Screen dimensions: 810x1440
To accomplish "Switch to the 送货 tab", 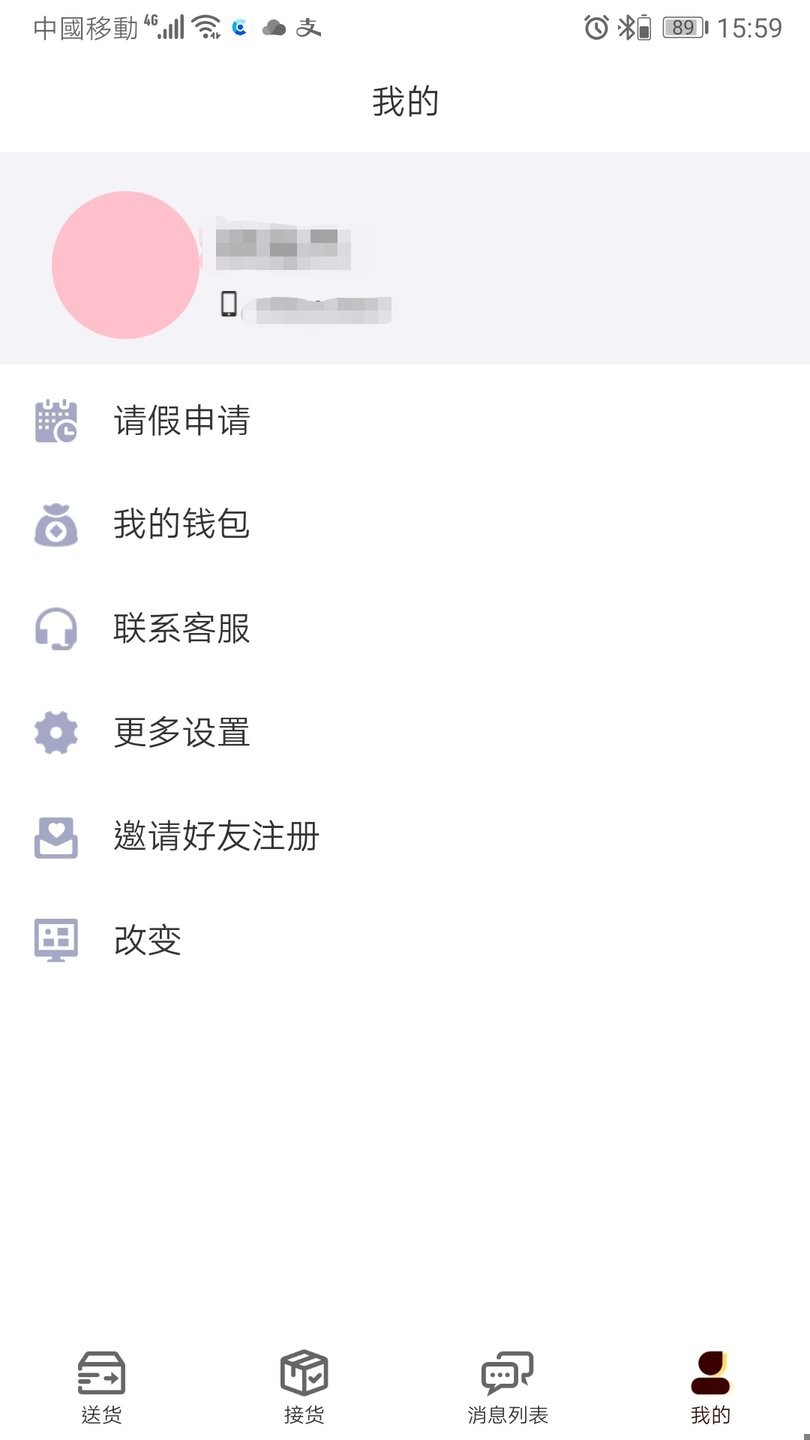I will 101,1386.
